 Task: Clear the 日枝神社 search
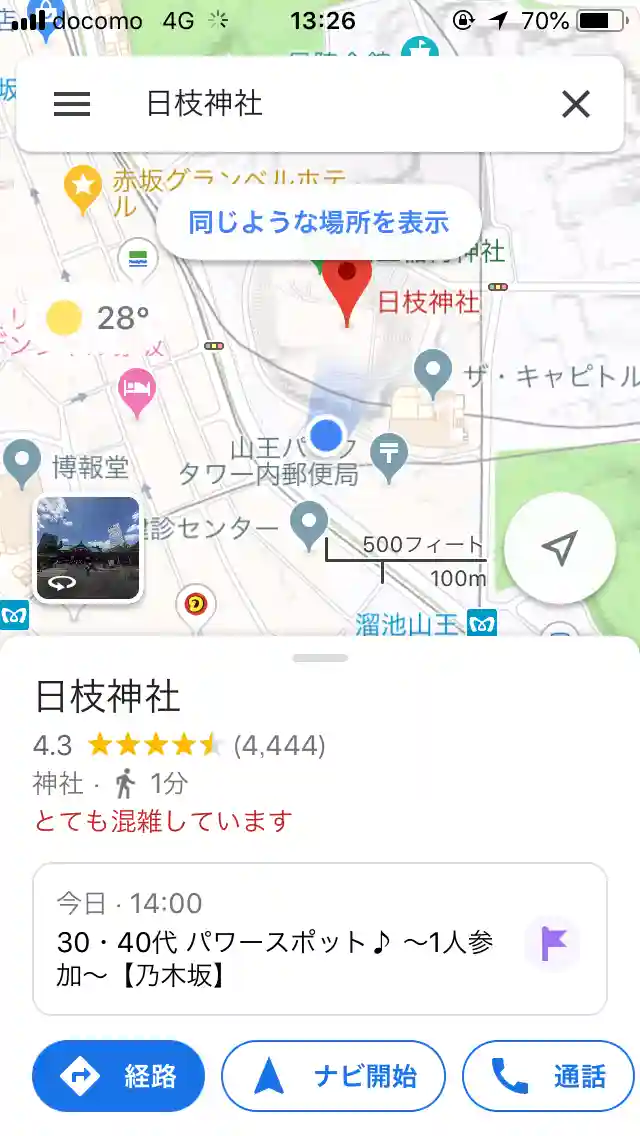point(576,104)
